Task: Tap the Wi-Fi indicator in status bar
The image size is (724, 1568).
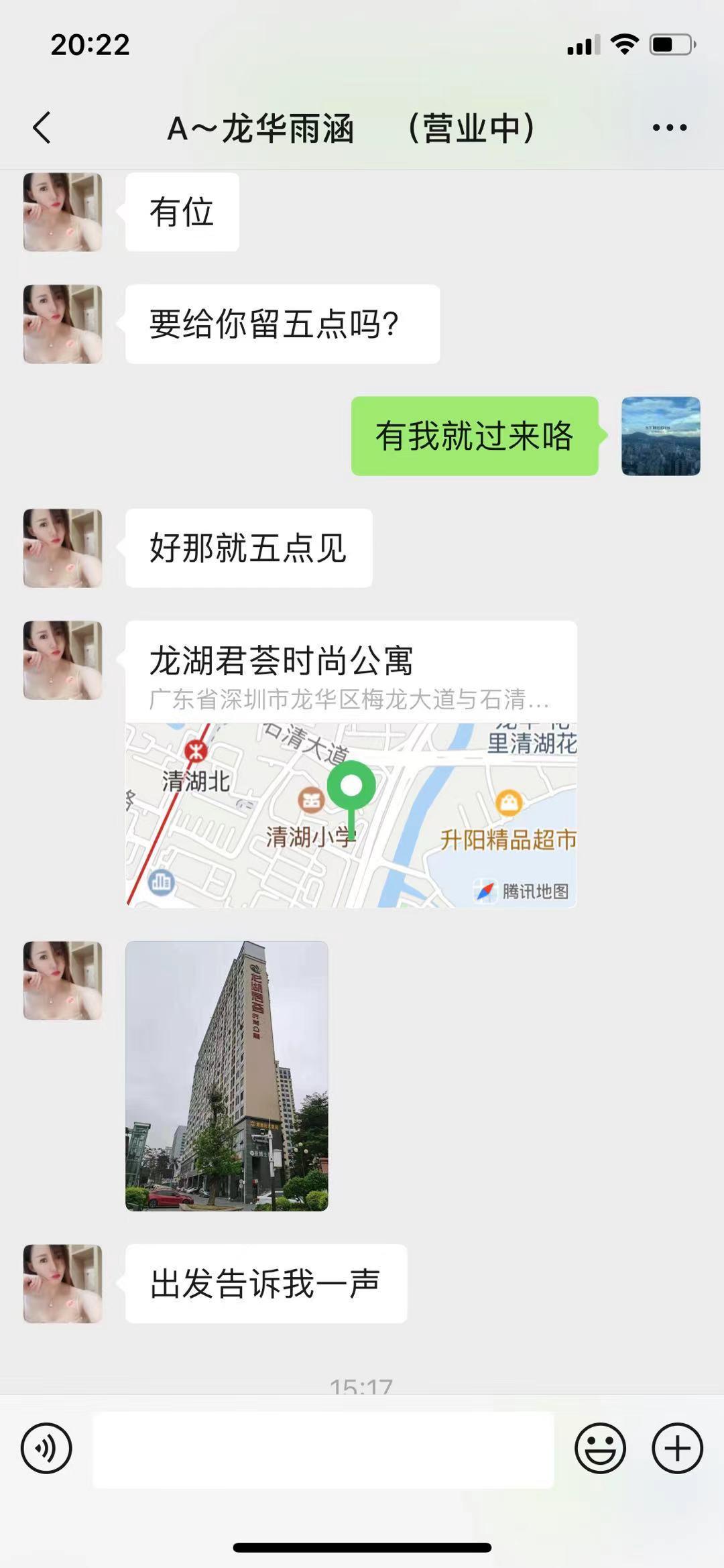Action: tap(624, 45)
